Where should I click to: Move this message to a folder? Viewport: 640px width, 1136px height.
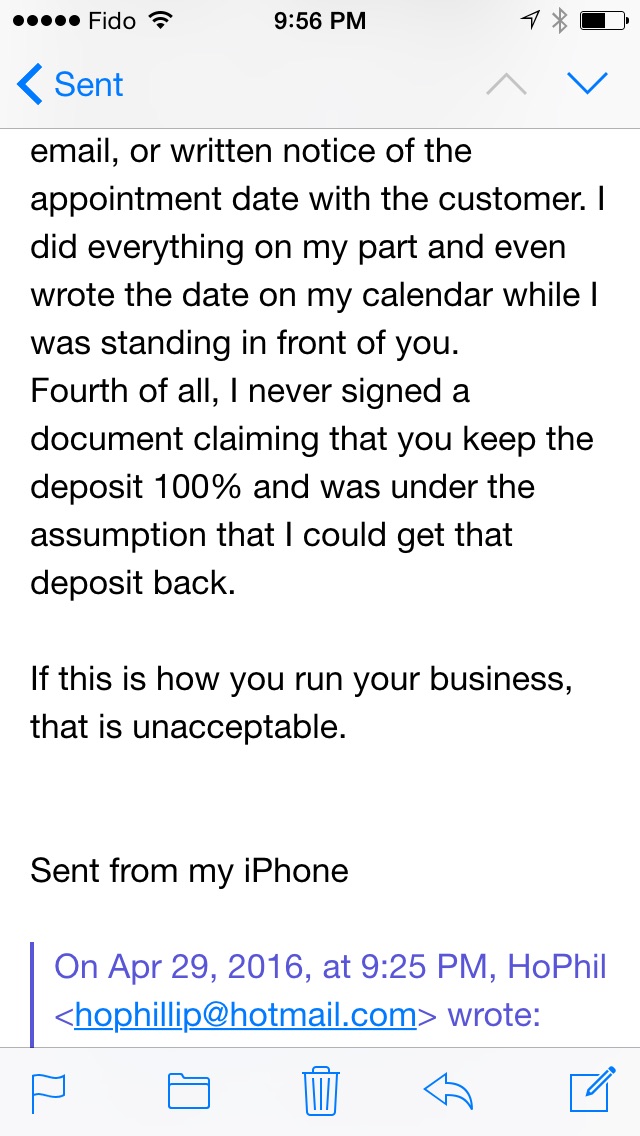pos(188,1091)
